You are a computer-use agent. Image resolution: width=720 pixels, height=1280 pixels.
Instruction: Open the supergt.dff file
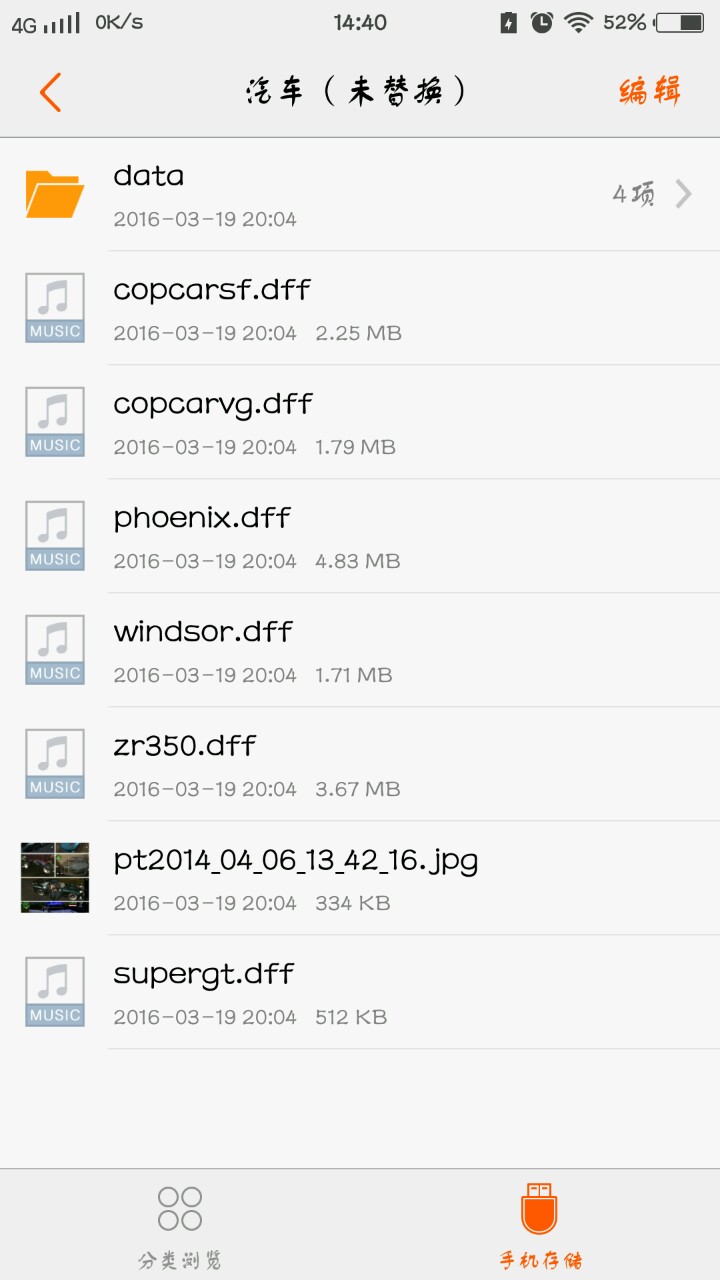[360, 992]
